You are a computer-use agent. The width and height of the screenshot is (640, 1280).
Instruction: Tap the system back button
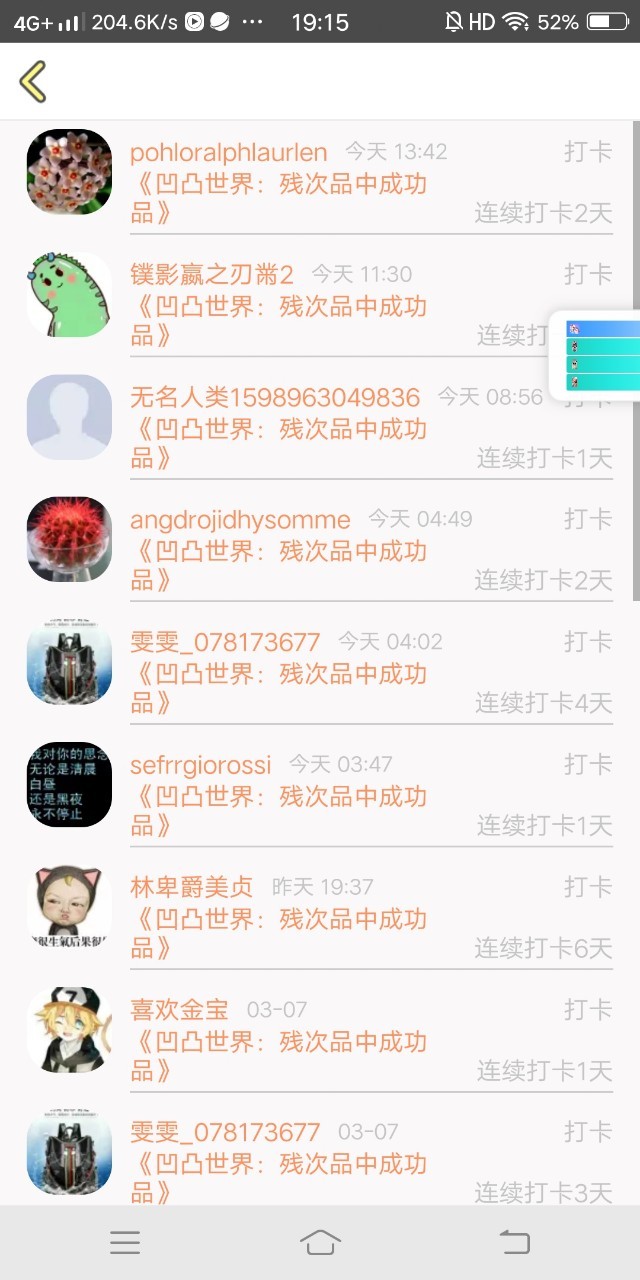[514, 1242]
